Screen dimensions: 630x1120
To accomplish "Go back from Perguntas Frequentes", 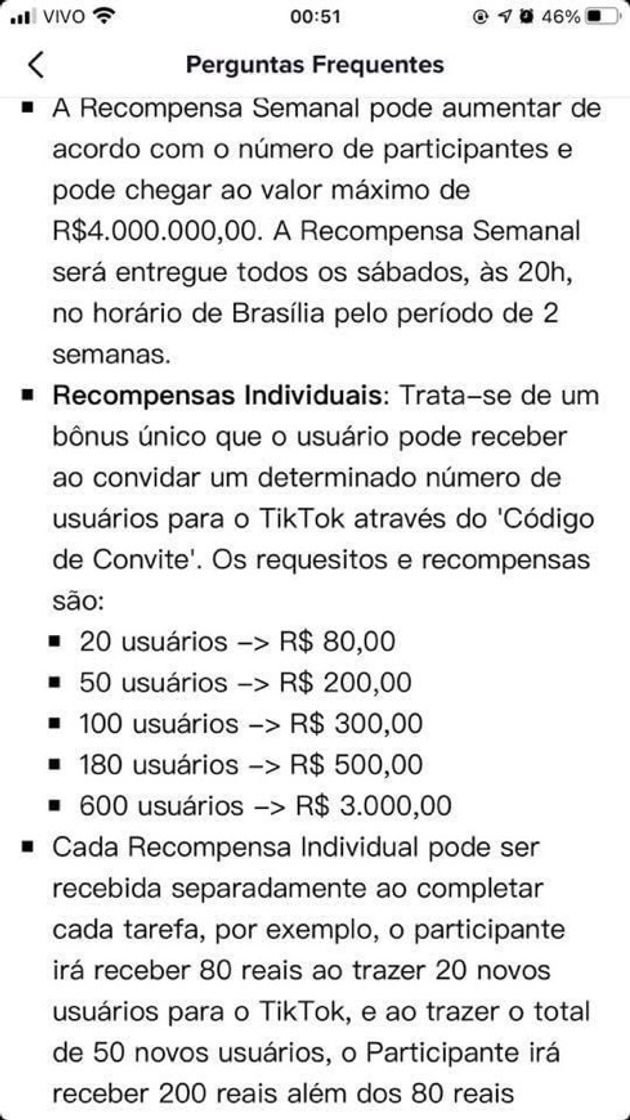I will coord(36,65).
